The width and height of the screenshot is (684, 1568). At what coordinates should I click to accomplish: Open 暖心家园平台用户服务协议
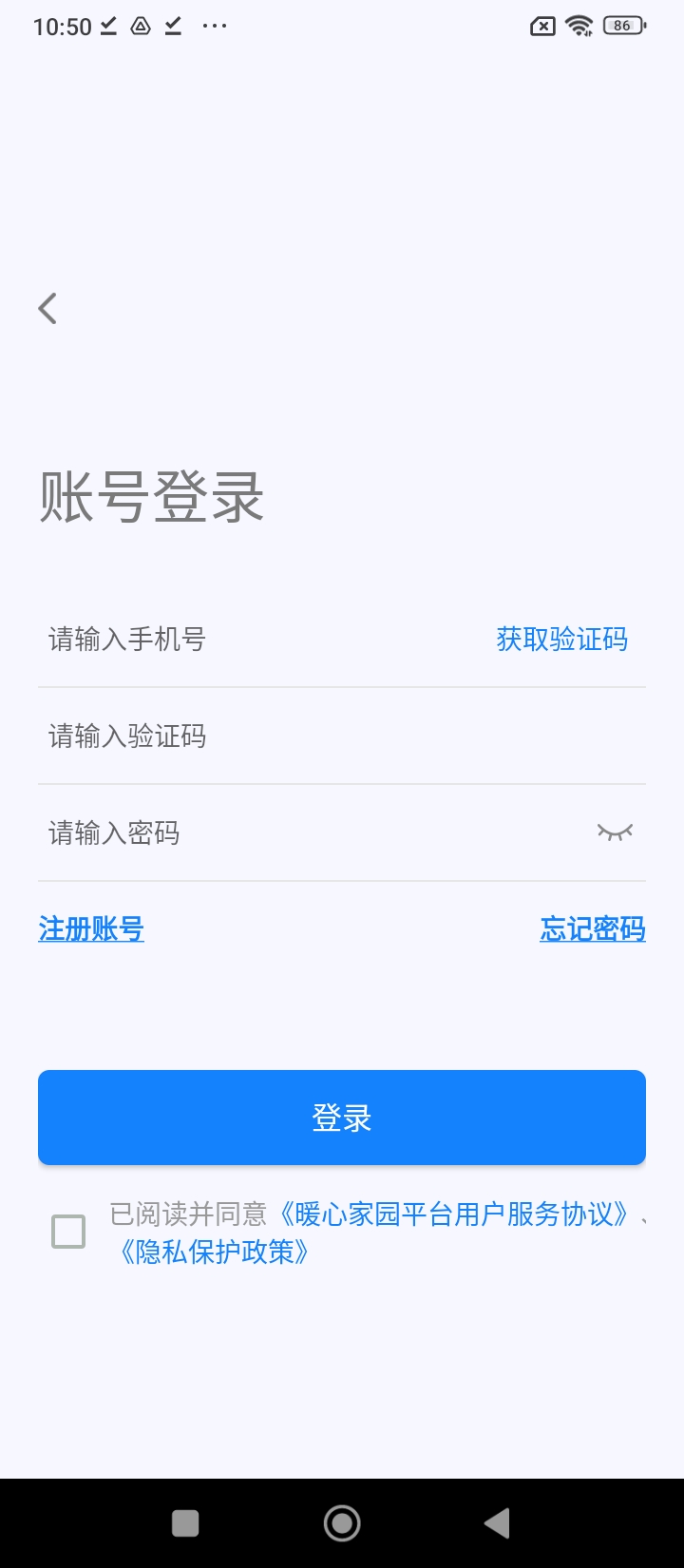pos(454,1214)
